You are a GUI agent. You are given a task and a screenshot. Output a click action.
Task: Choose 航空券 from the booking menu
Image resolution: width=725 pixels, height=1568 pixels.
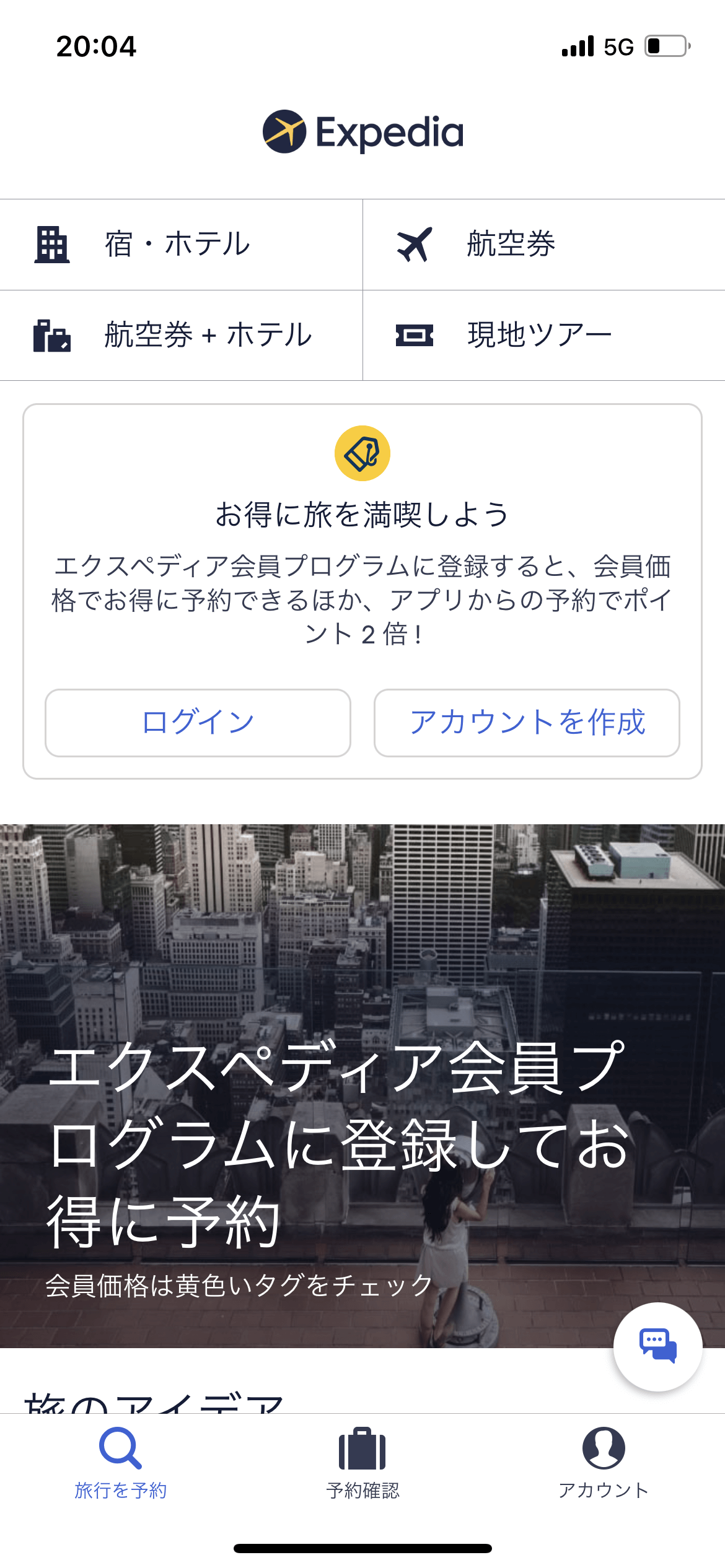[511, 243]
